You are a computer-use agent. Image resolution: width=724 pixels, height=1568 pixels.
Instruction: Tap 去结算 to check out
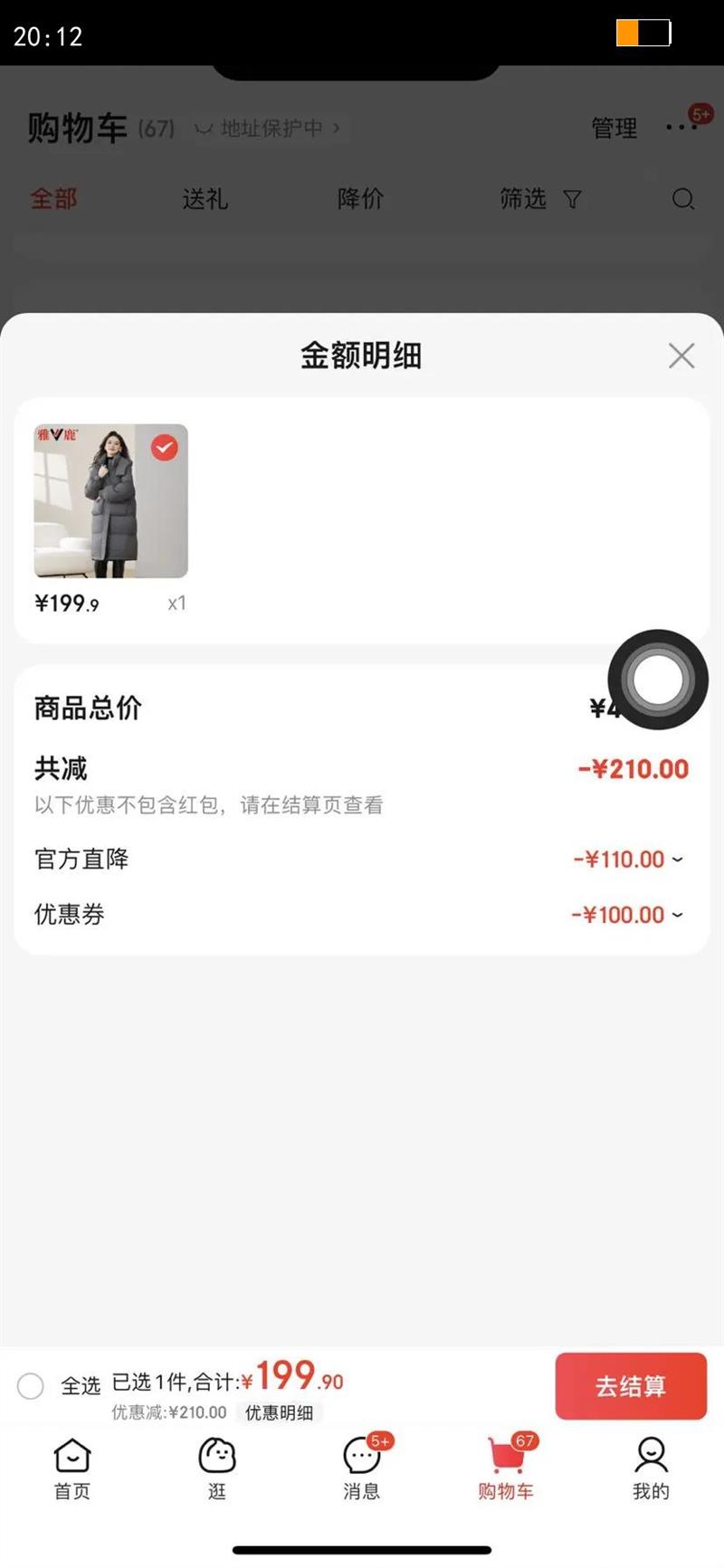coord(630,1385)
